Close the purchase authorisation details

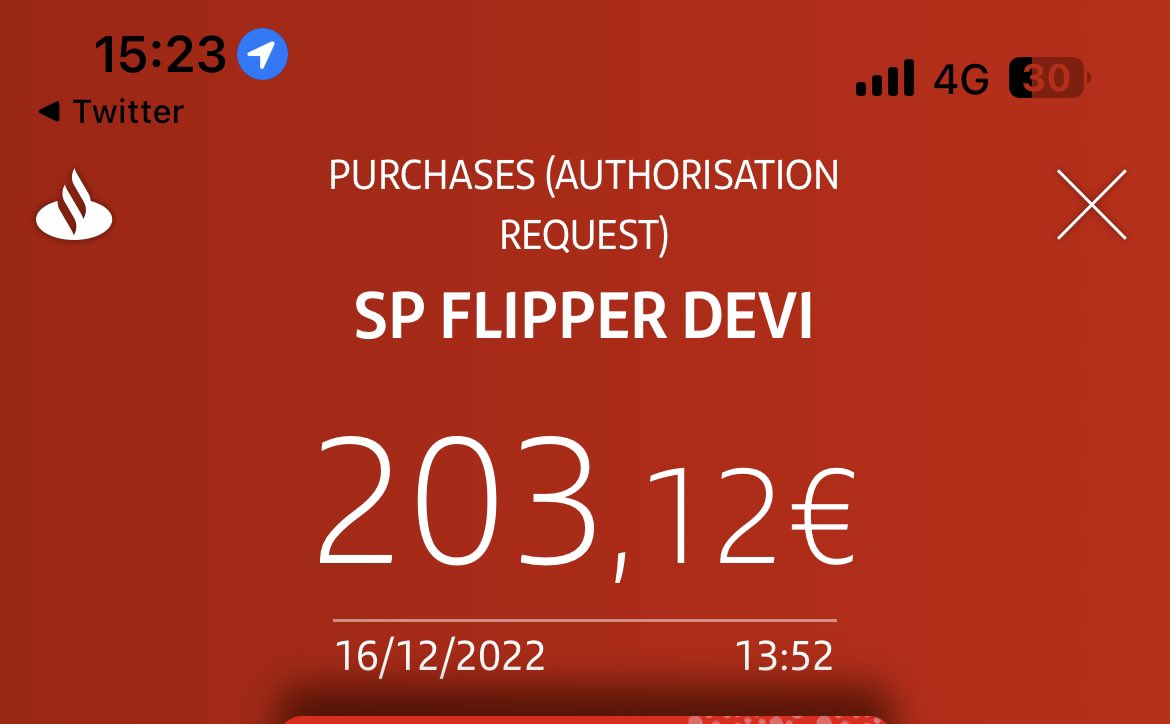tap(1091, 205)
